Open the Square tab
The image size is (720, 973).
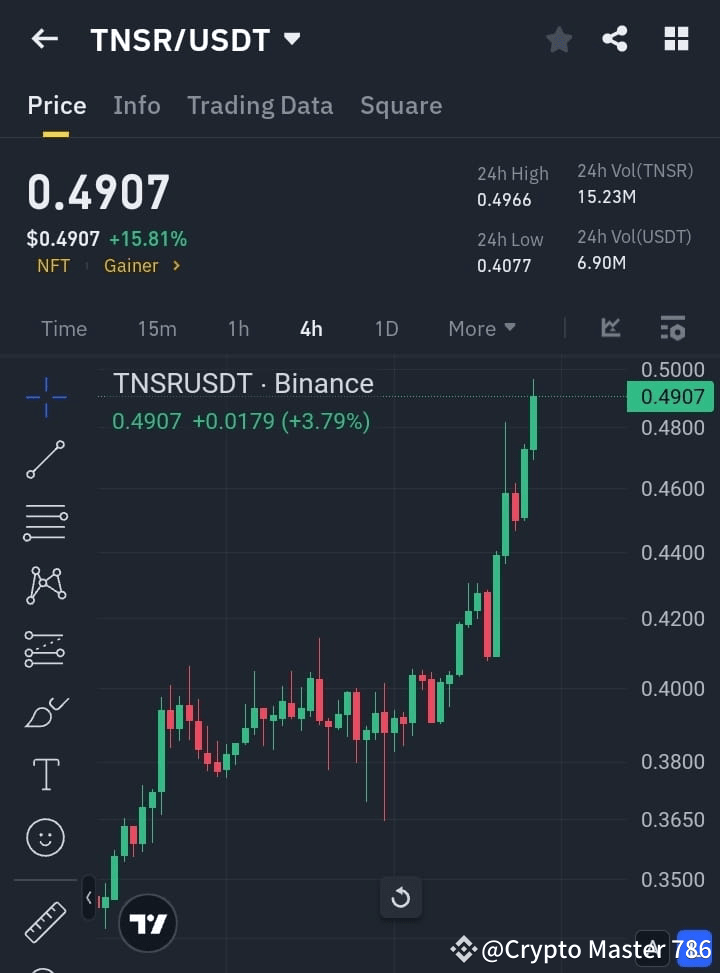[x=401, y=105]
